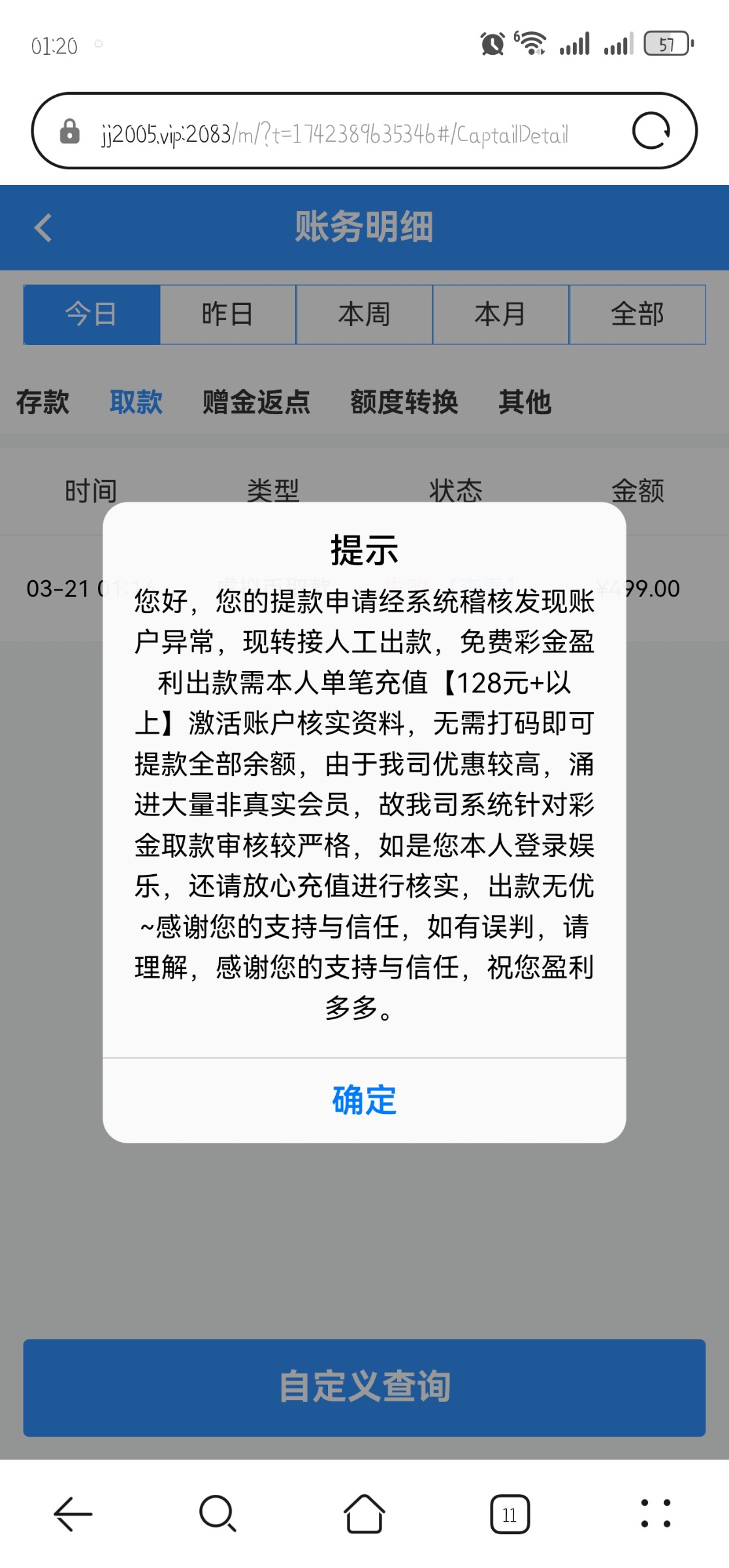This screenshot has width=729, height=1568.
Task: Select the 取款 filter option
Action: pos(137,404)
